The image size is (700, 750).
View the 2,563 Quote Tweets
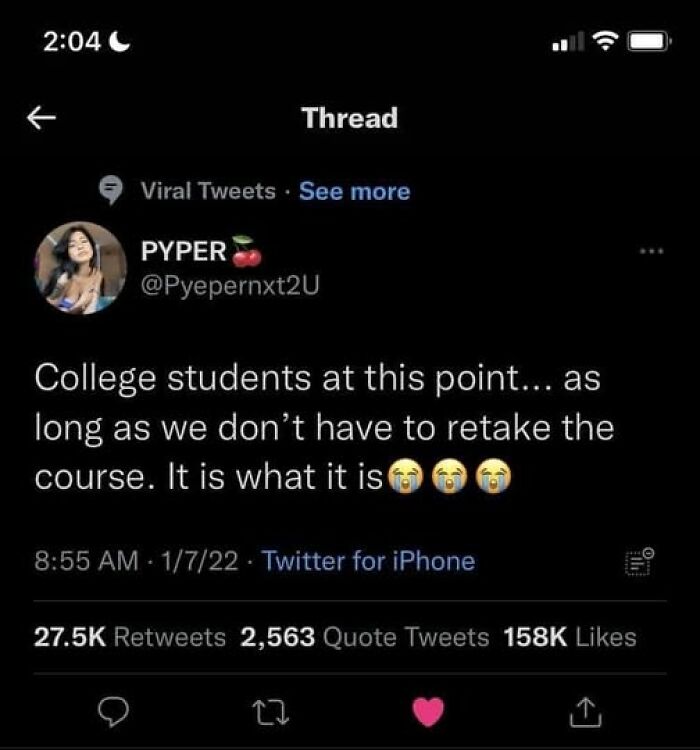(x=365, y=637)
